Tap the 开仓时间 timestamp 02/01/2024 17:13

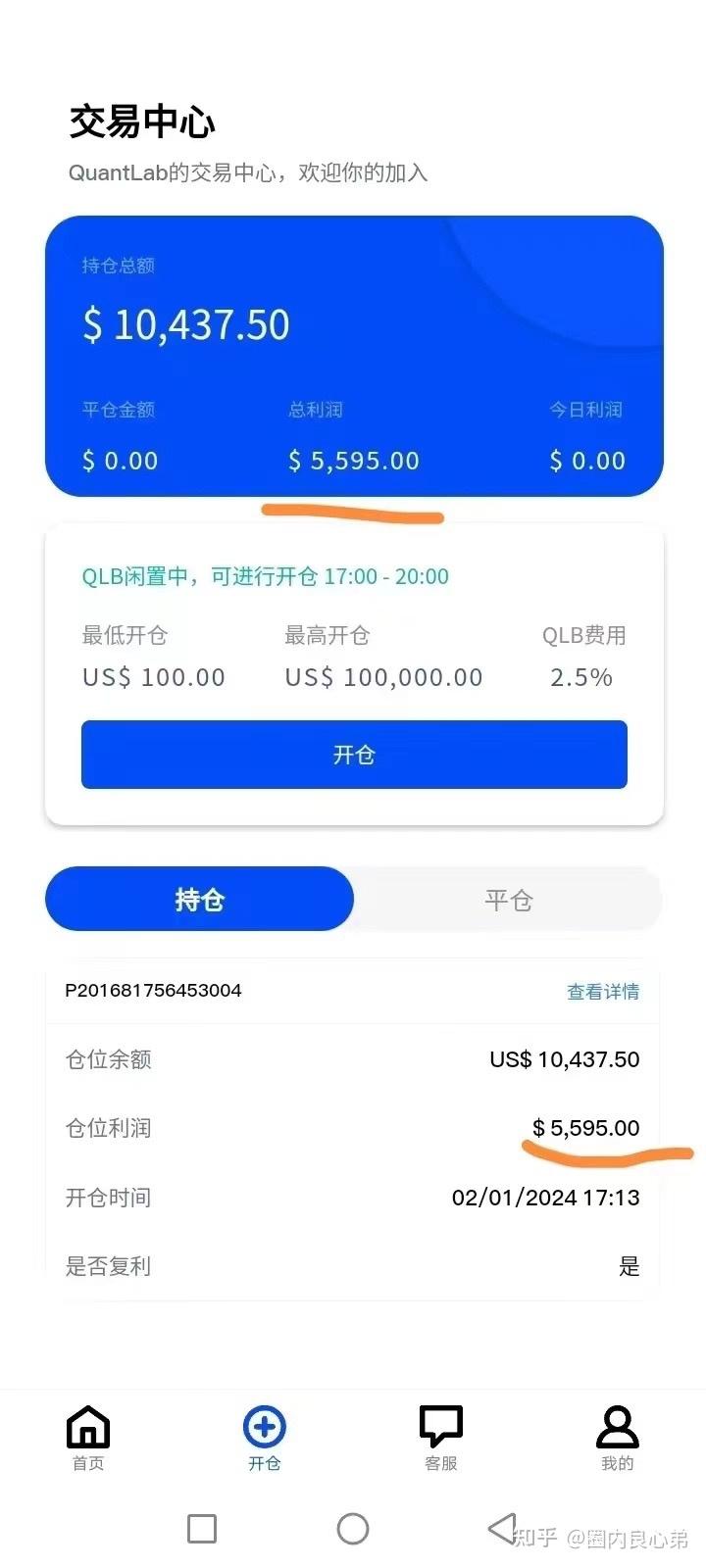tap(546, 1198)
